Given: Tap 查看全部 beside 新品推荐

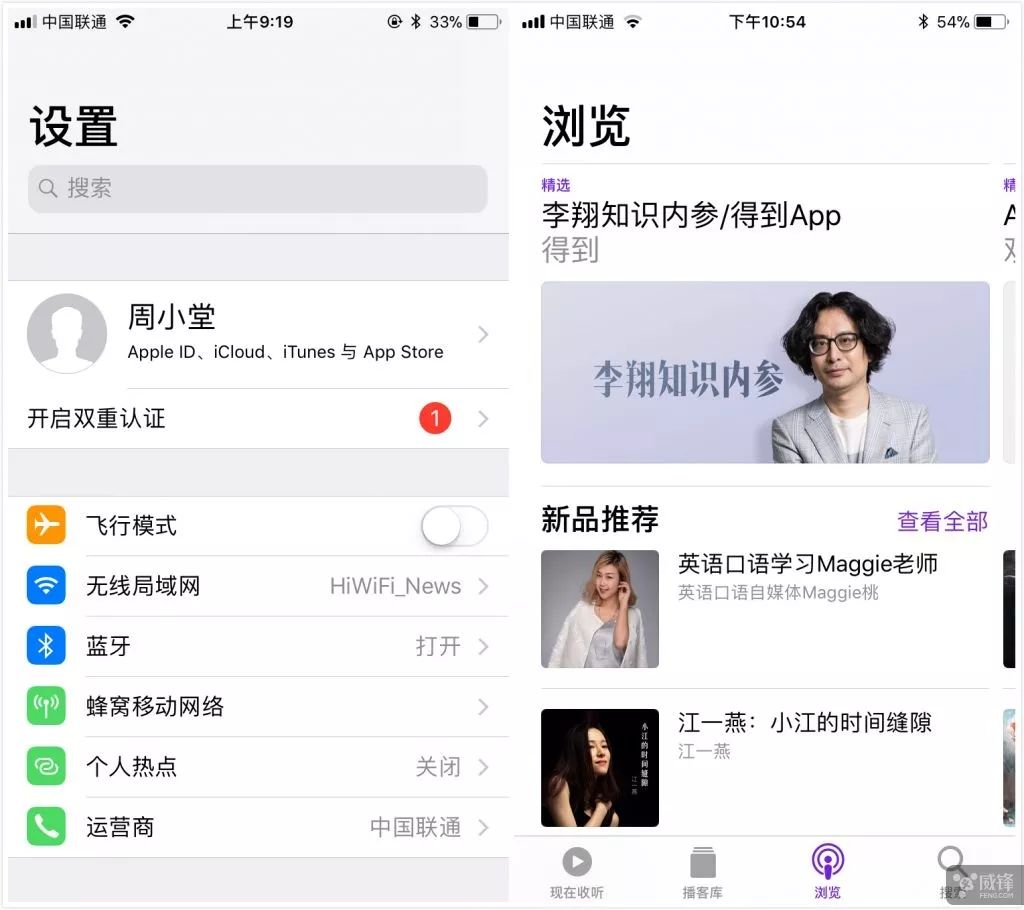Looking at the screenshot, I should pyautogui.click(x=941, y=521).
